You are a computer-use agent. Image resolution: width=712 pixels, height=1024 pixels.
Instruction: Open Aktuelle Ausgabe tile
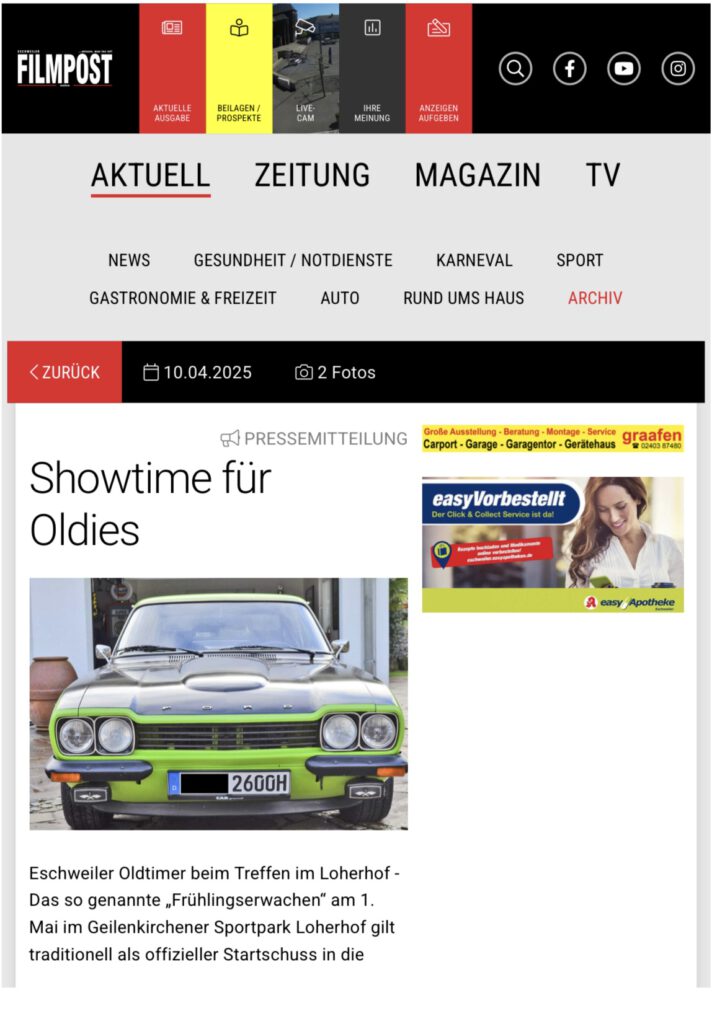click(172, 68)
